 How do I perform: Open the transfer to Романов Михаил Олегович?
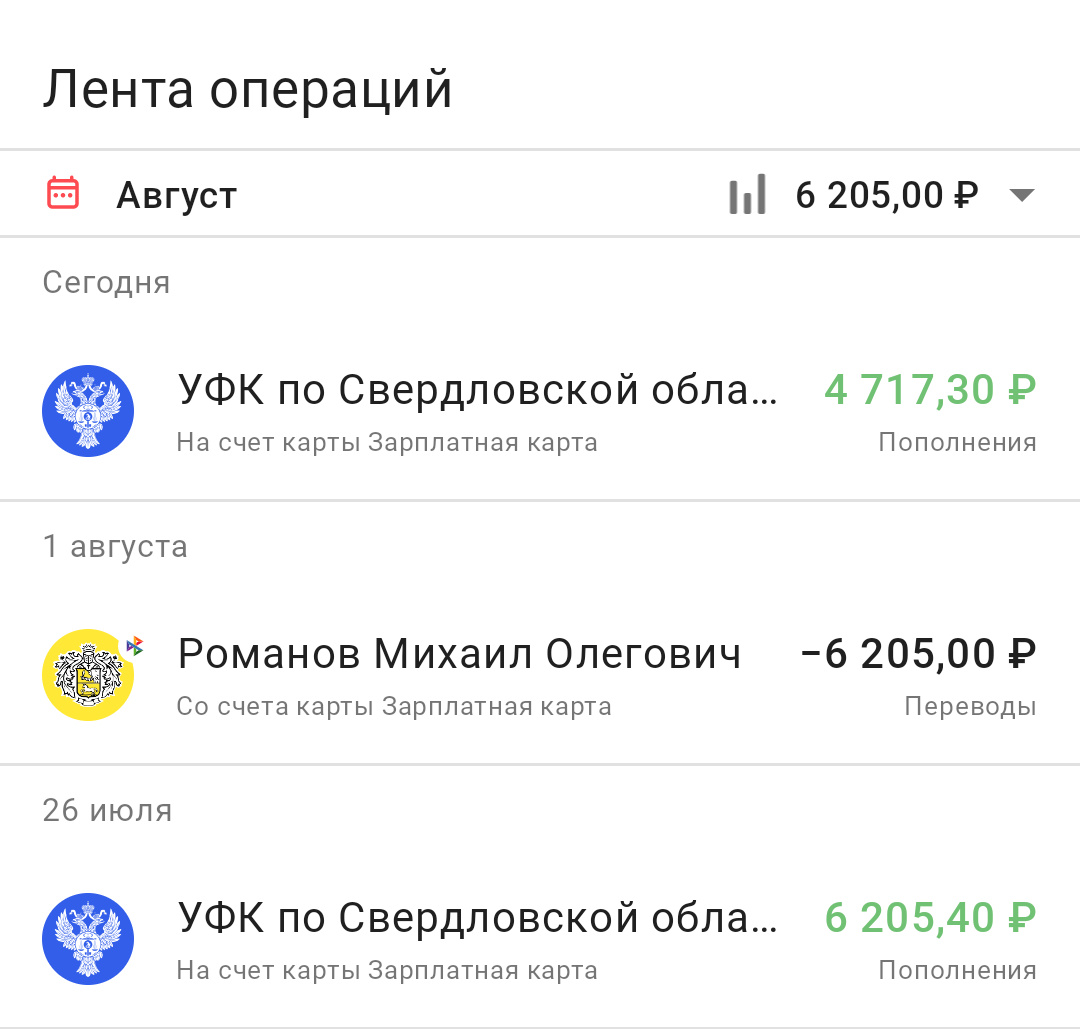point(538,675)
